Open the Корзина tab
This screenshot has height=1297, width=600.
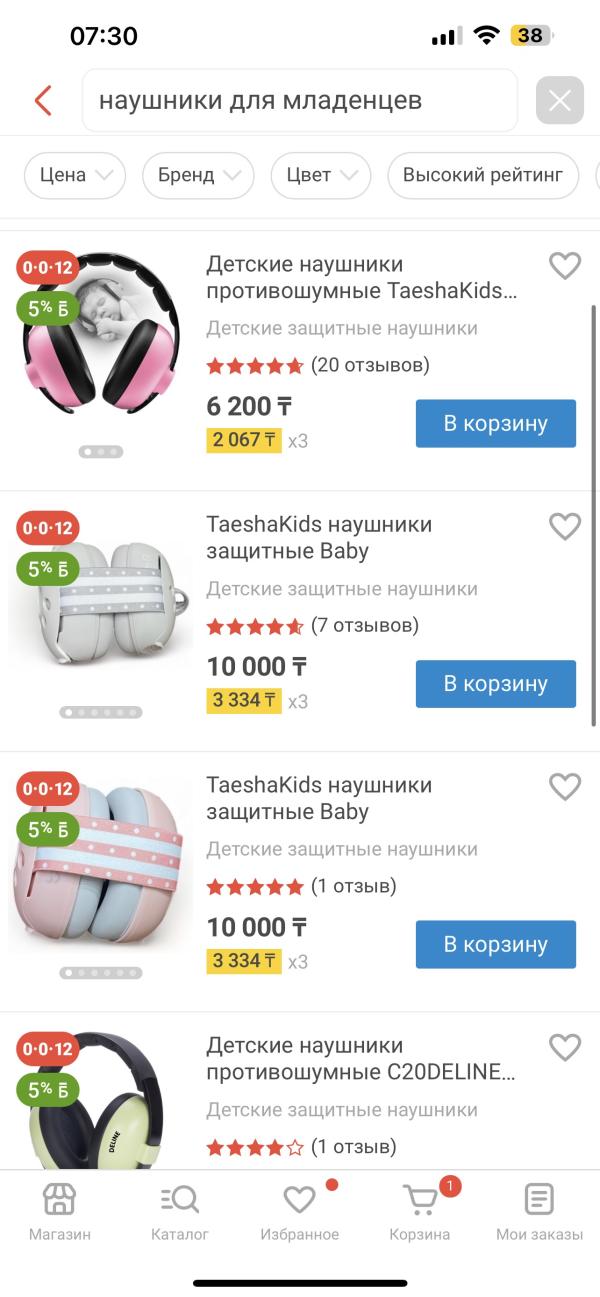pyautogui.click(x=420, y=1212)
